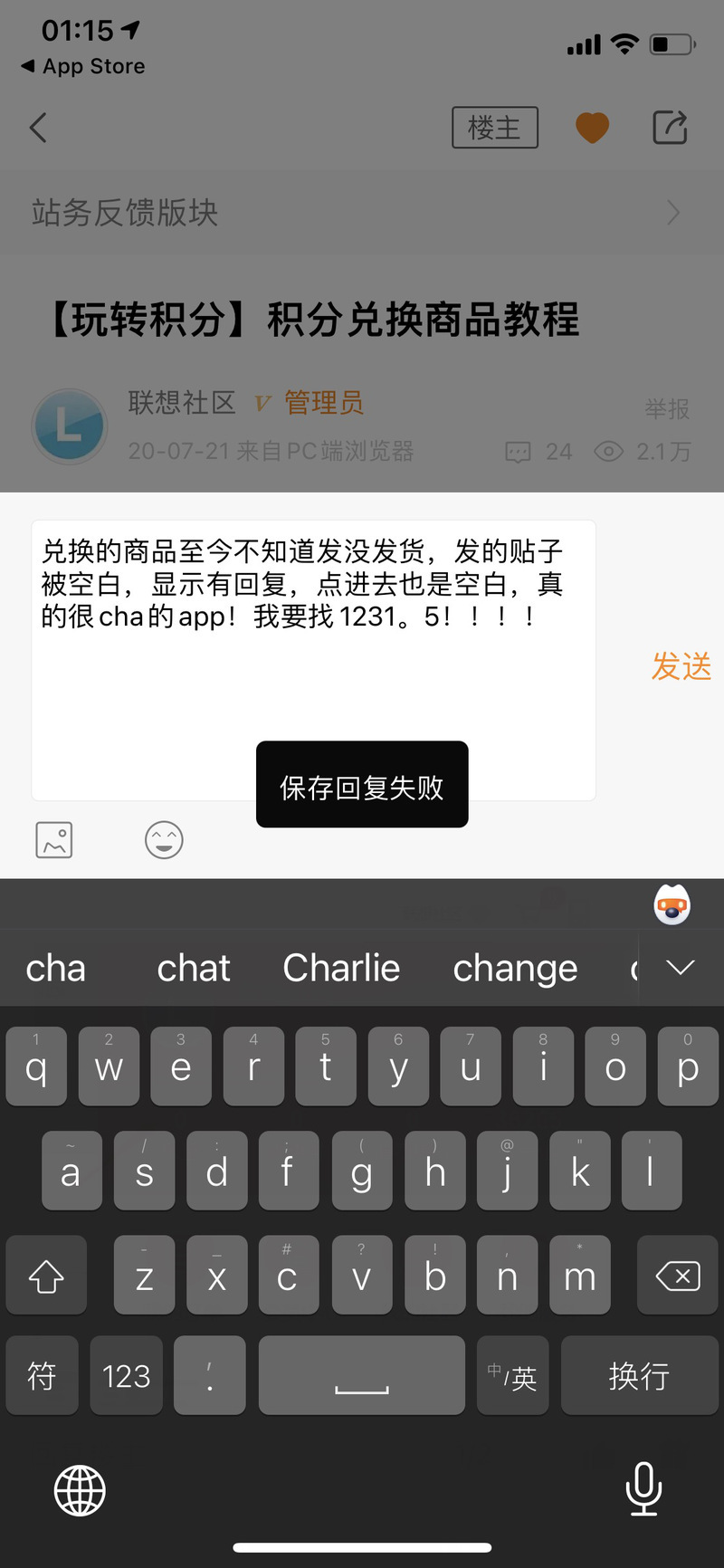The width and height of the screenshot is (724, 1568).
Task: Open the emoji picker
Action: tap(164, 840)
